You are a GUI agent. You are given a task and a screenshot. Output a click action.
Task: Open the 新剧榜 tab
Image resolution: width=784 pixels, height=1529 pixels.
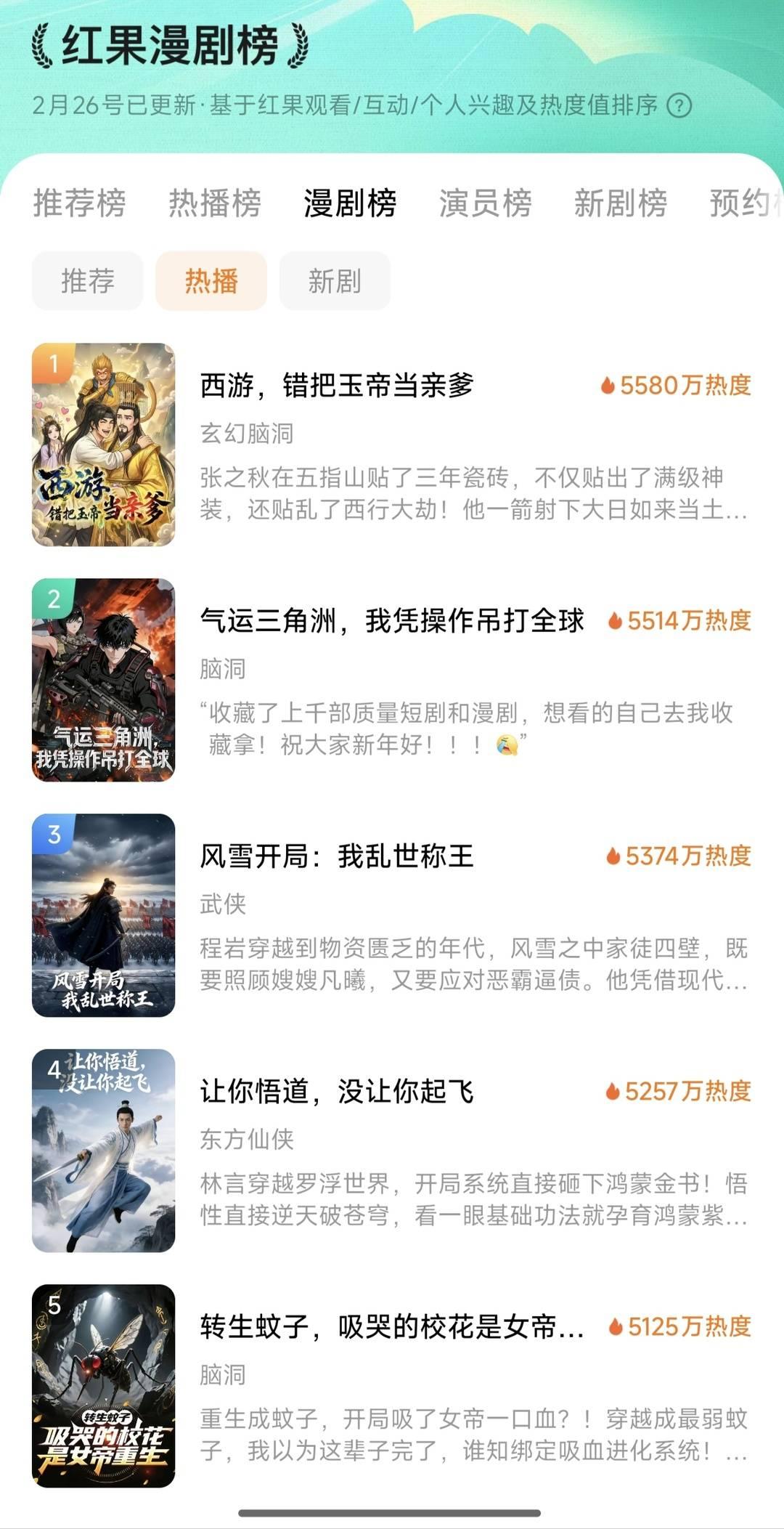point(621,203)
